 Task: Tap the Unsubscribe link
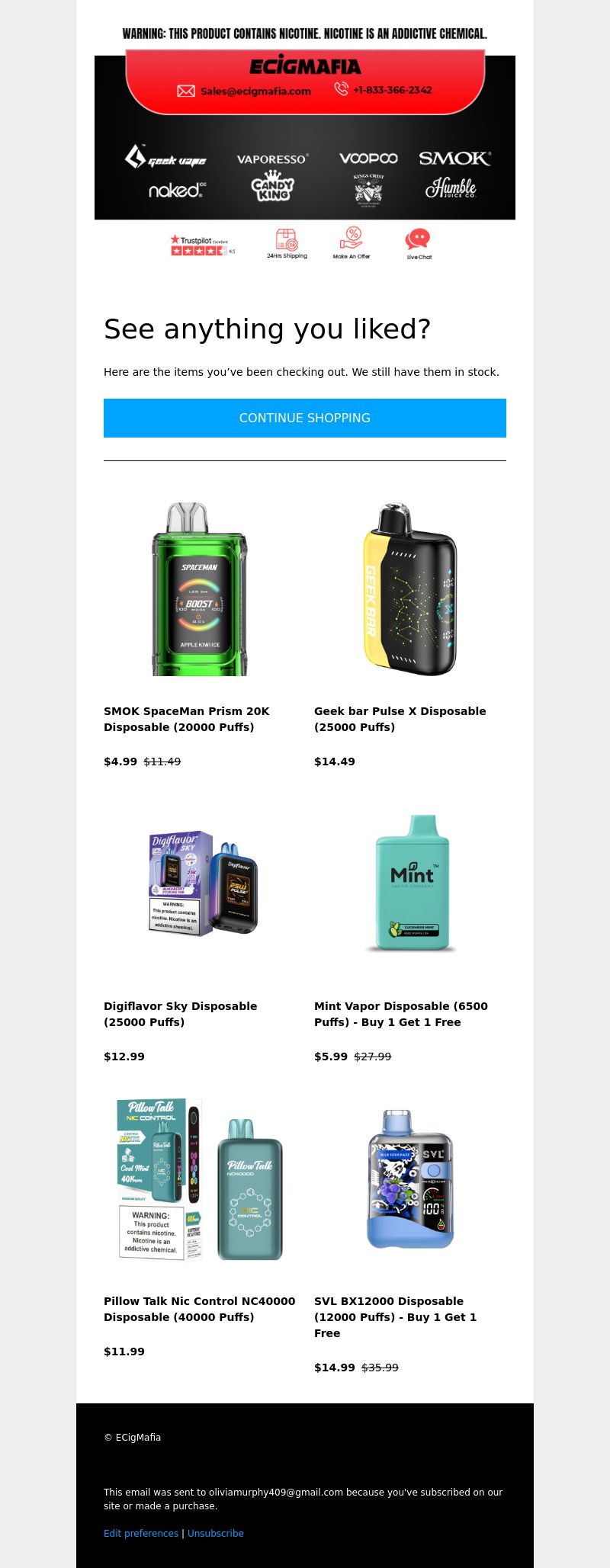pyautogui.click(x=216, y=1533)
